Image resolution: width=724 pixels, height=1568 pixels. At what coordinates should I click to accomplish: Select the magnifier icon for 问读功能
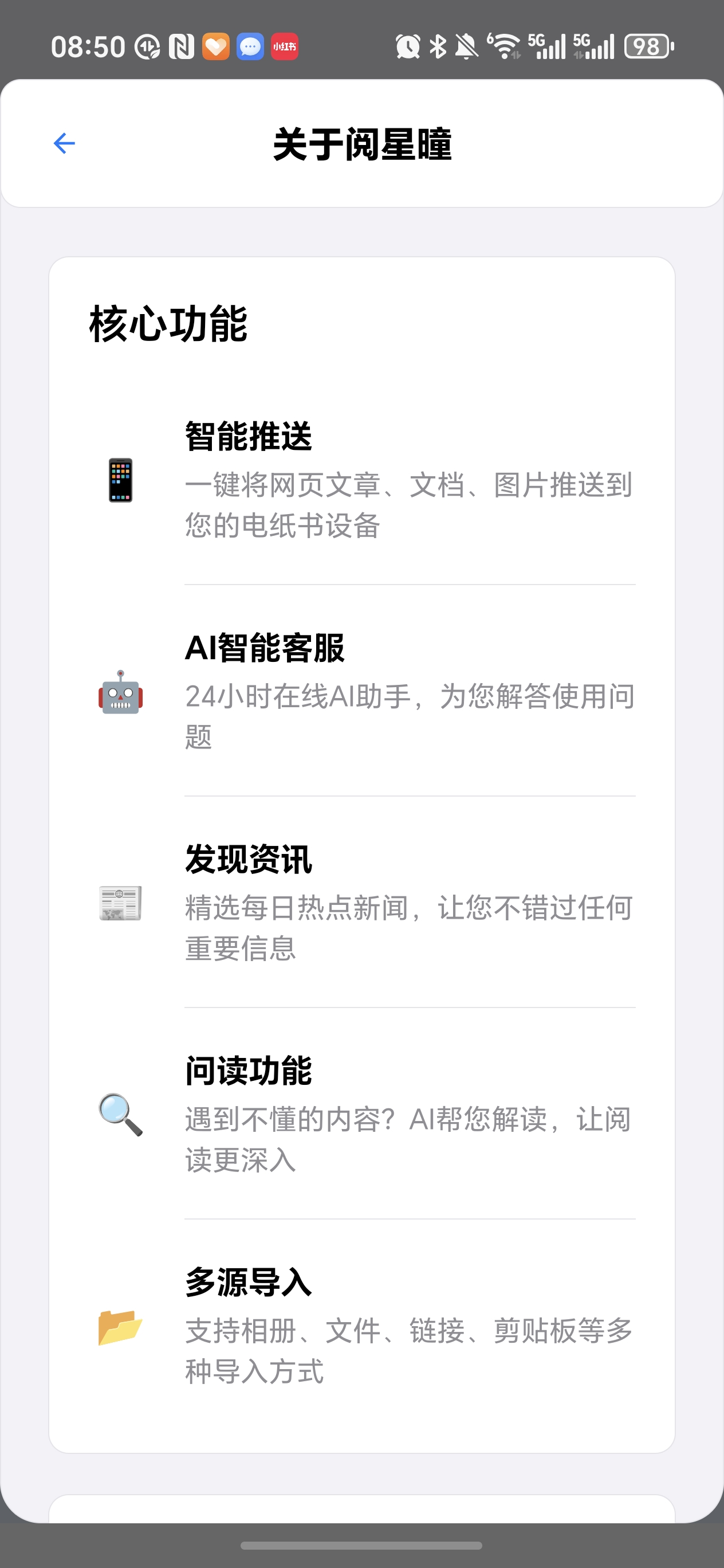coord(120,1115)
